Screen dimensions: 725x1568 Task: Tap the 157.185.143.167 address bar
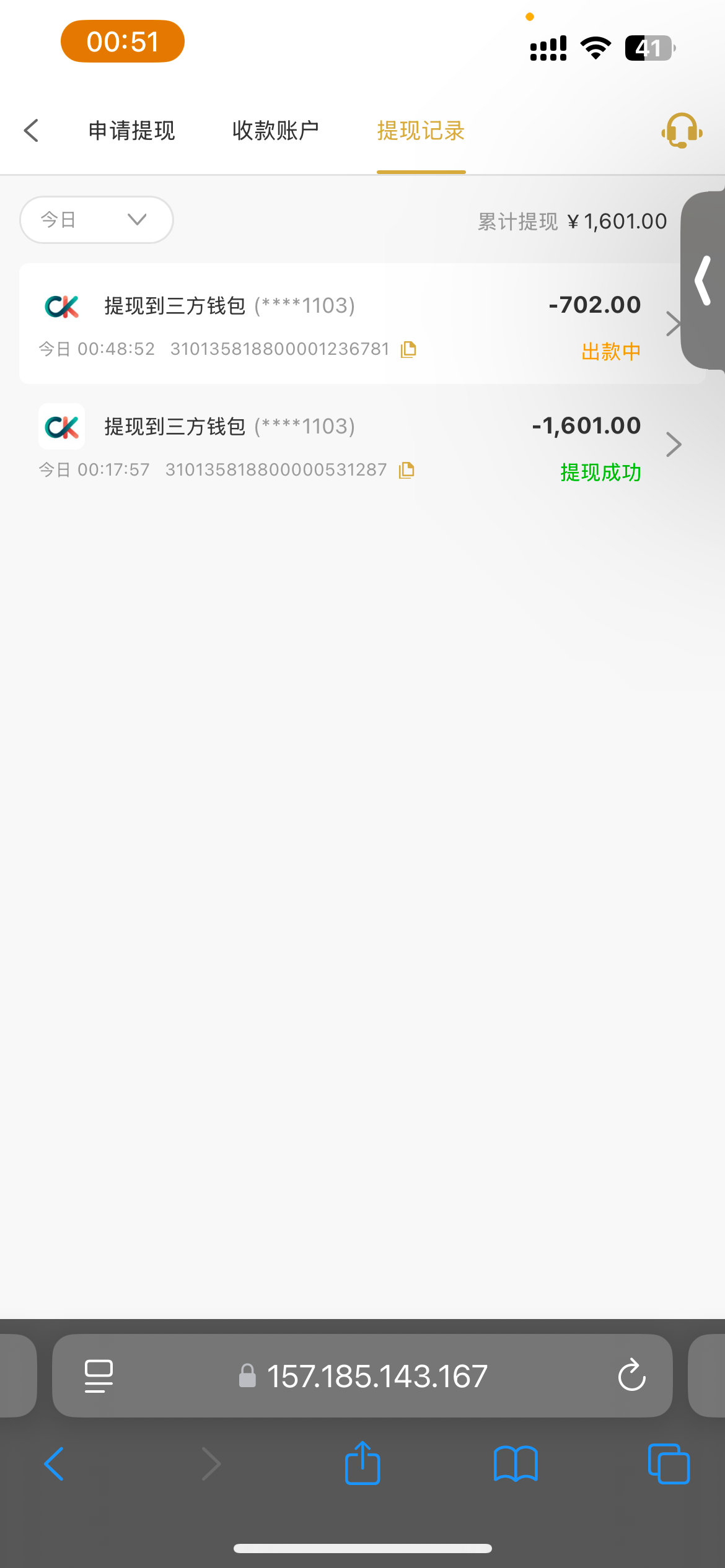(x=376, y=1376)
